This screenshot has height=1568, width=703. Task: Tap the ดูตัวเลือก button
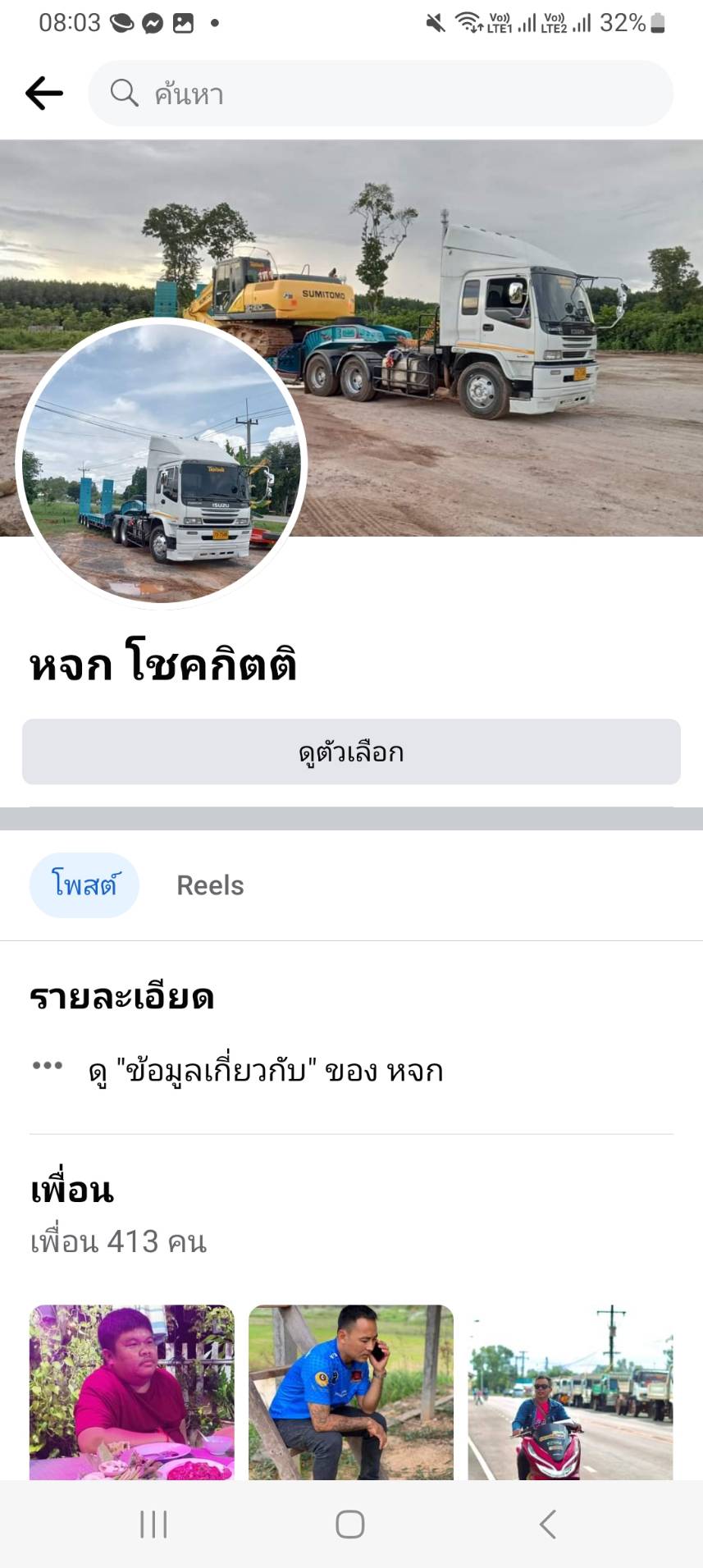[x=351, y=752]
